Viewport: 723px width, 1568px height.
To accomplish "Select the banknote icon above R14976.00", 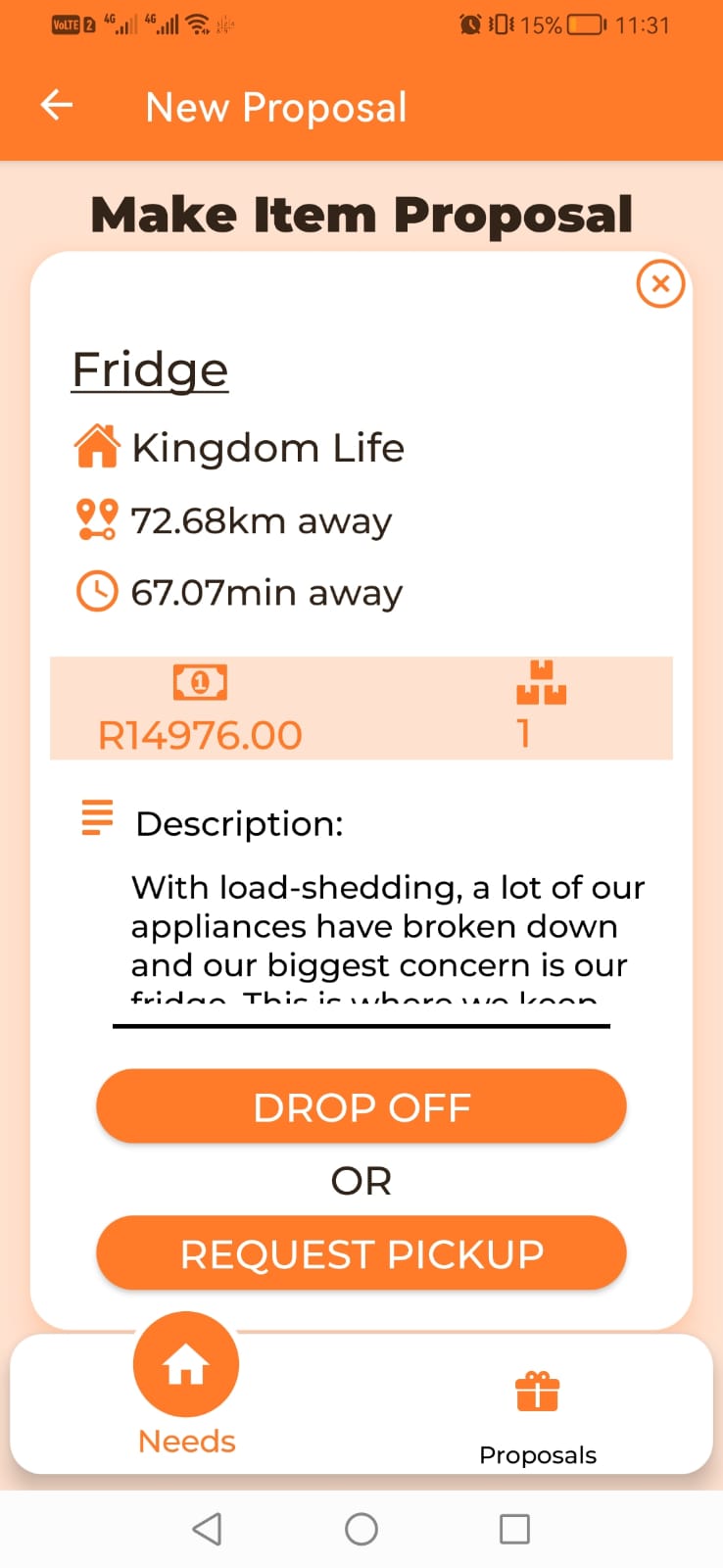I will click(x=199, y=681).
